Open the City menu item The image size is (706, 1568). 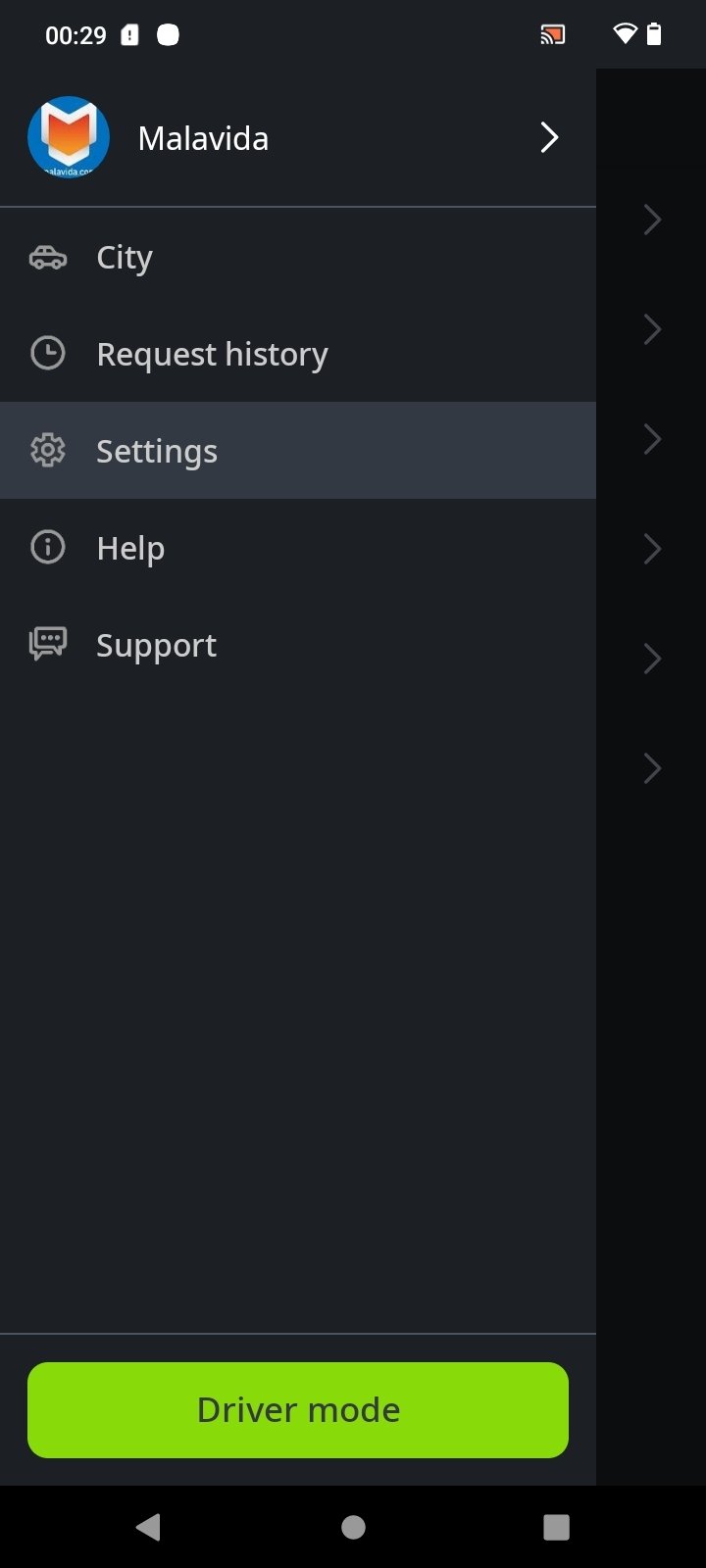tap(298, 257)
